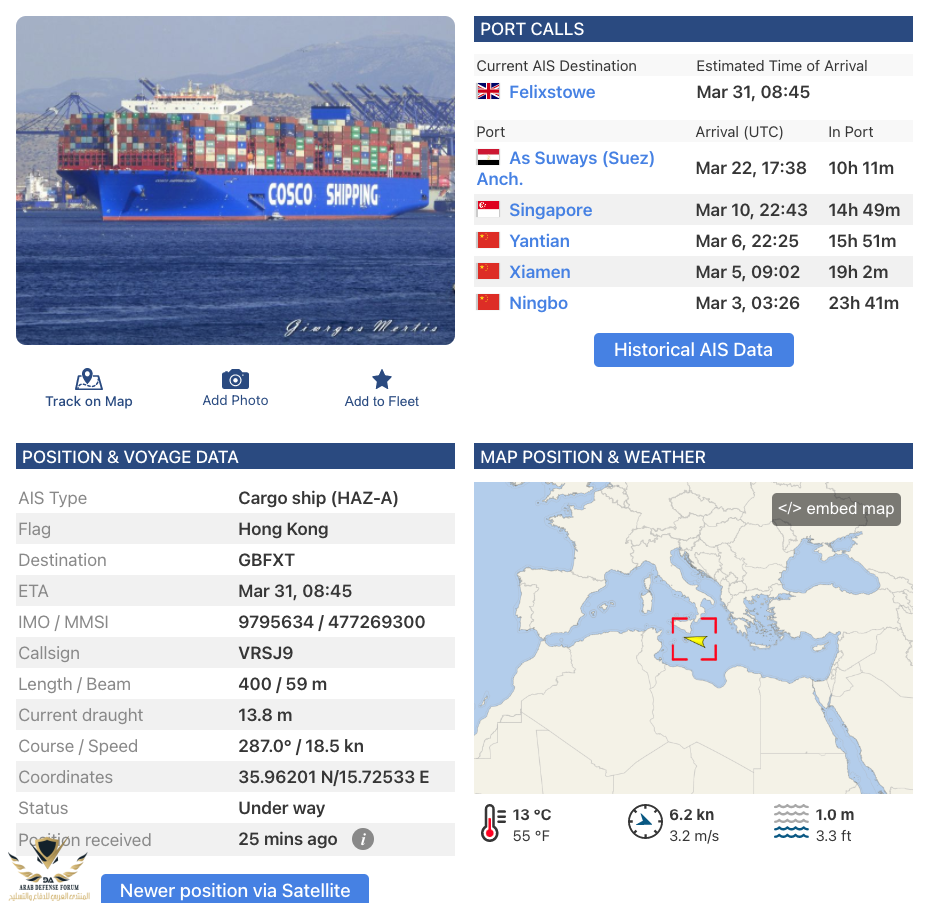Tap Newer position via Satellite button
Screen dimensions: 930x903
235,889
